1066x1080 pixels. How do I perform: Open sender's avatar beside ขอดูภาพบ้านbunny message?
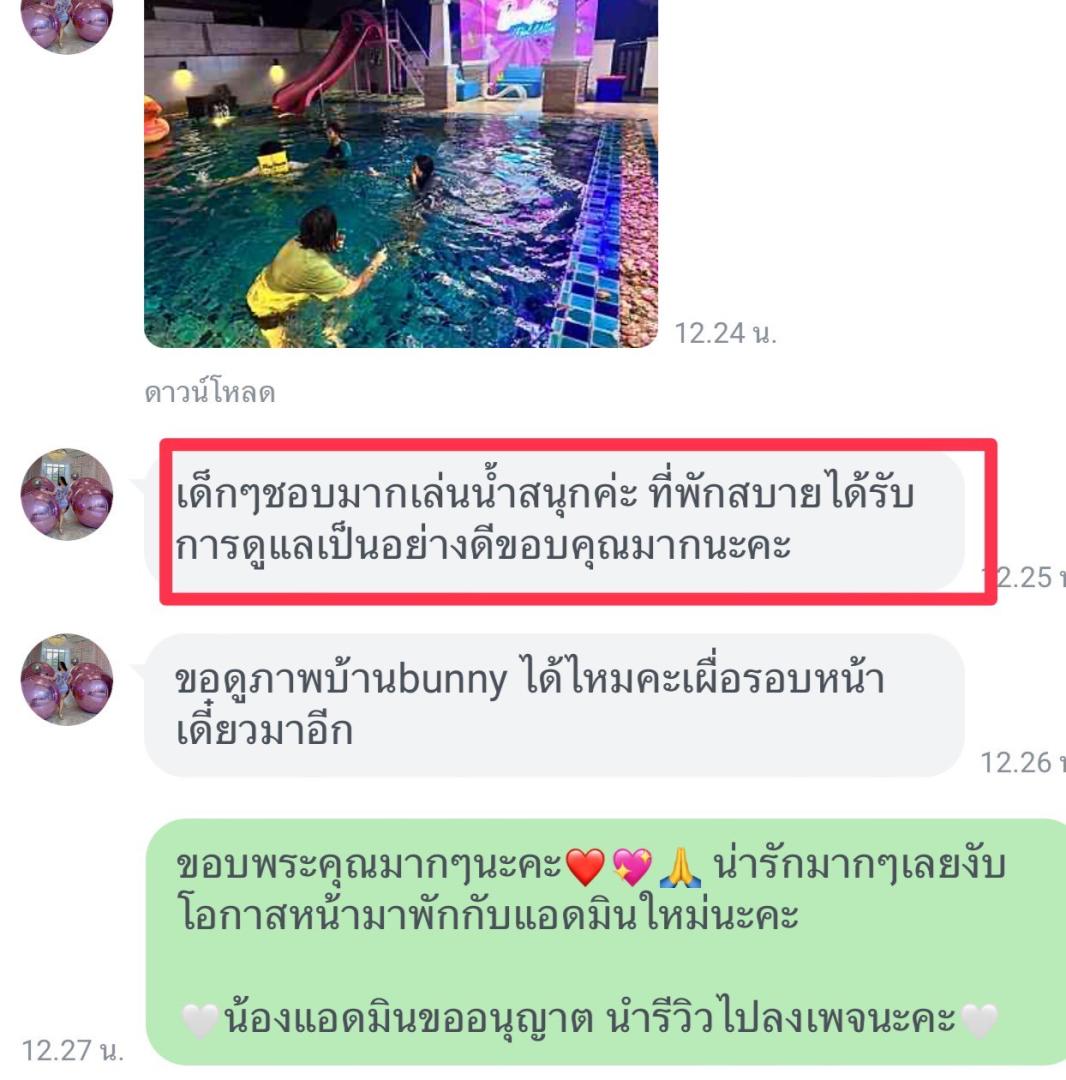click(67, 679)
